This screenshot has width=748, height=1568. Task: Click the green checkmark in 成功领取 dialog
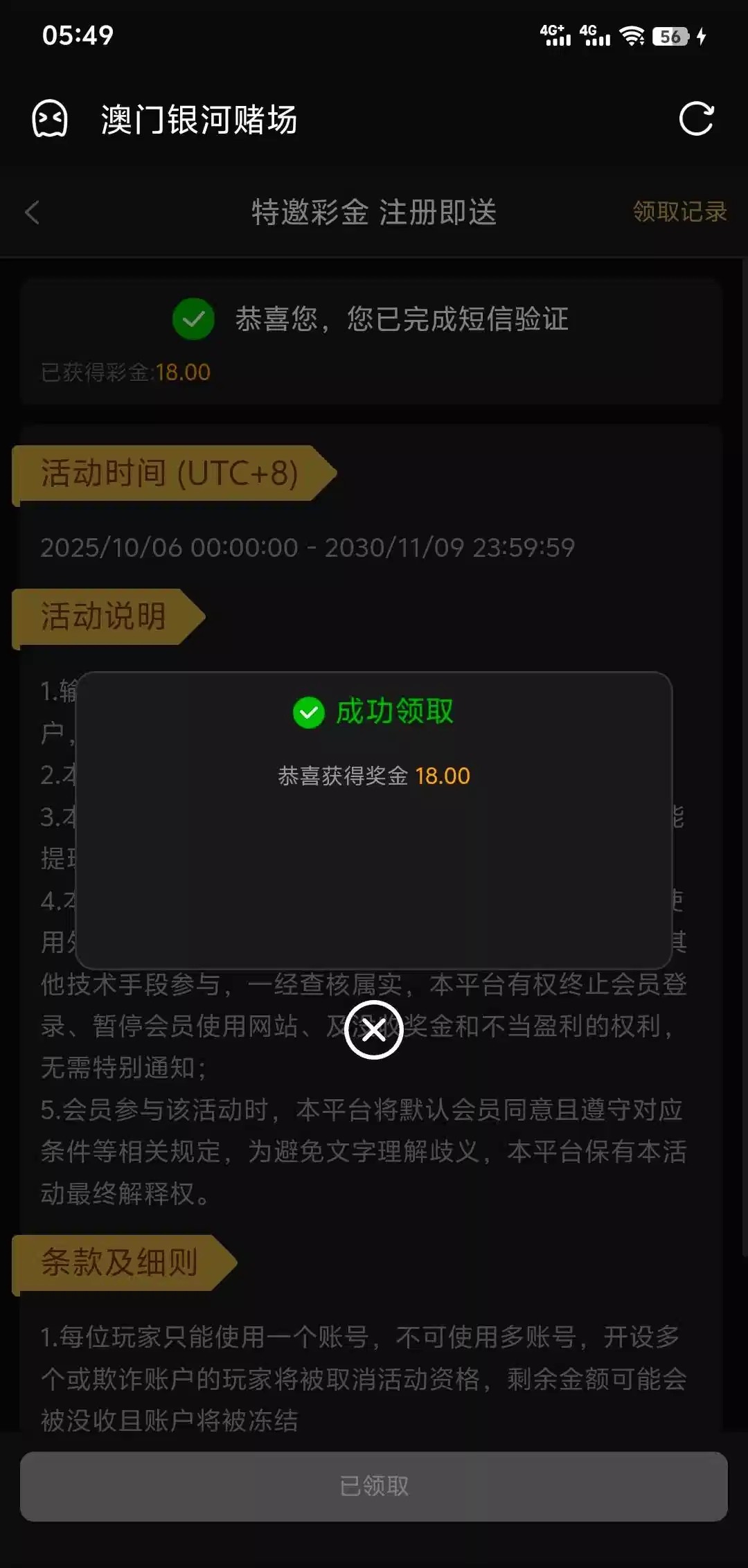(x=309, y=713)
